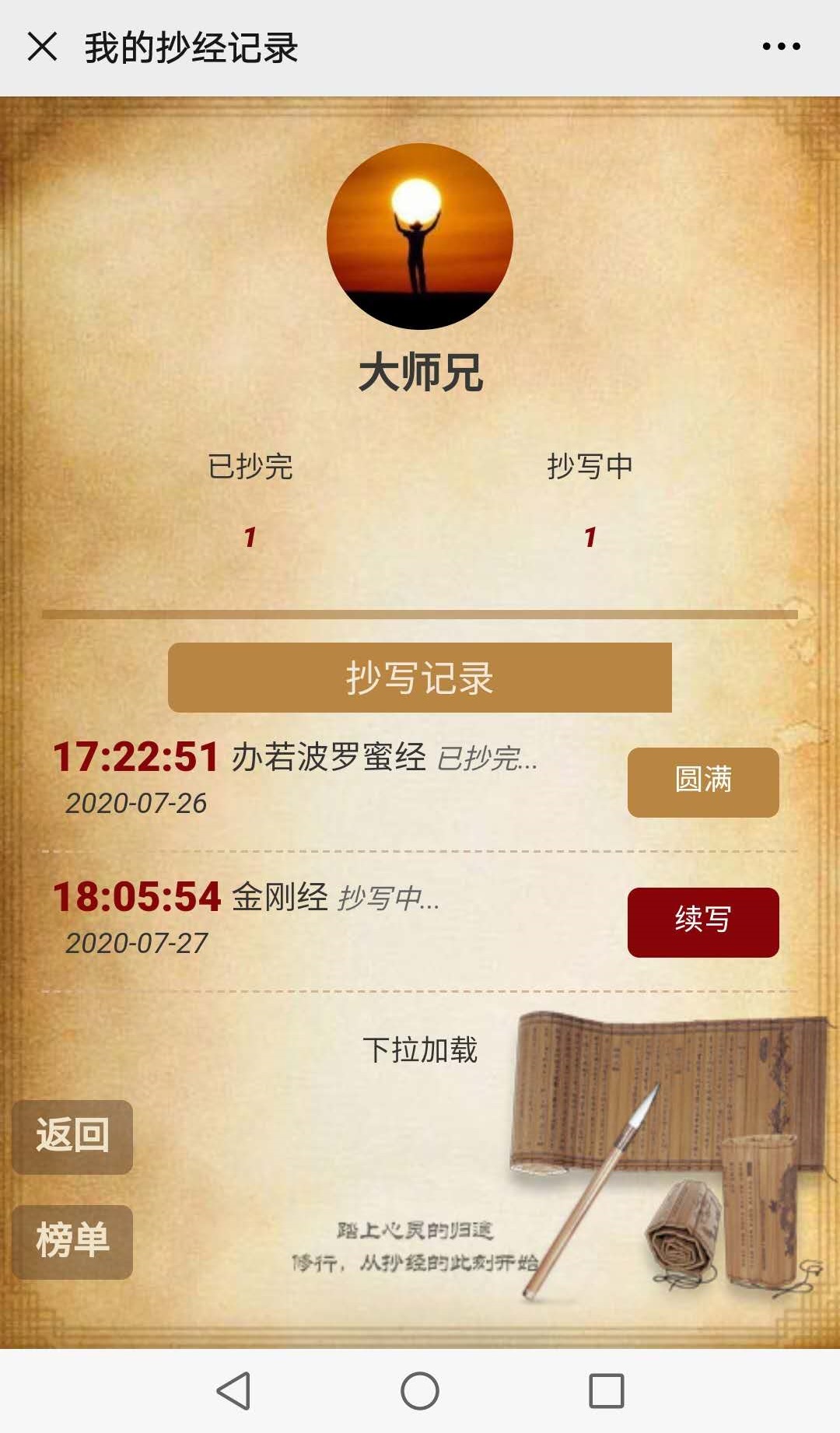Tap the 返回 button

click(x=72, y=1137)
